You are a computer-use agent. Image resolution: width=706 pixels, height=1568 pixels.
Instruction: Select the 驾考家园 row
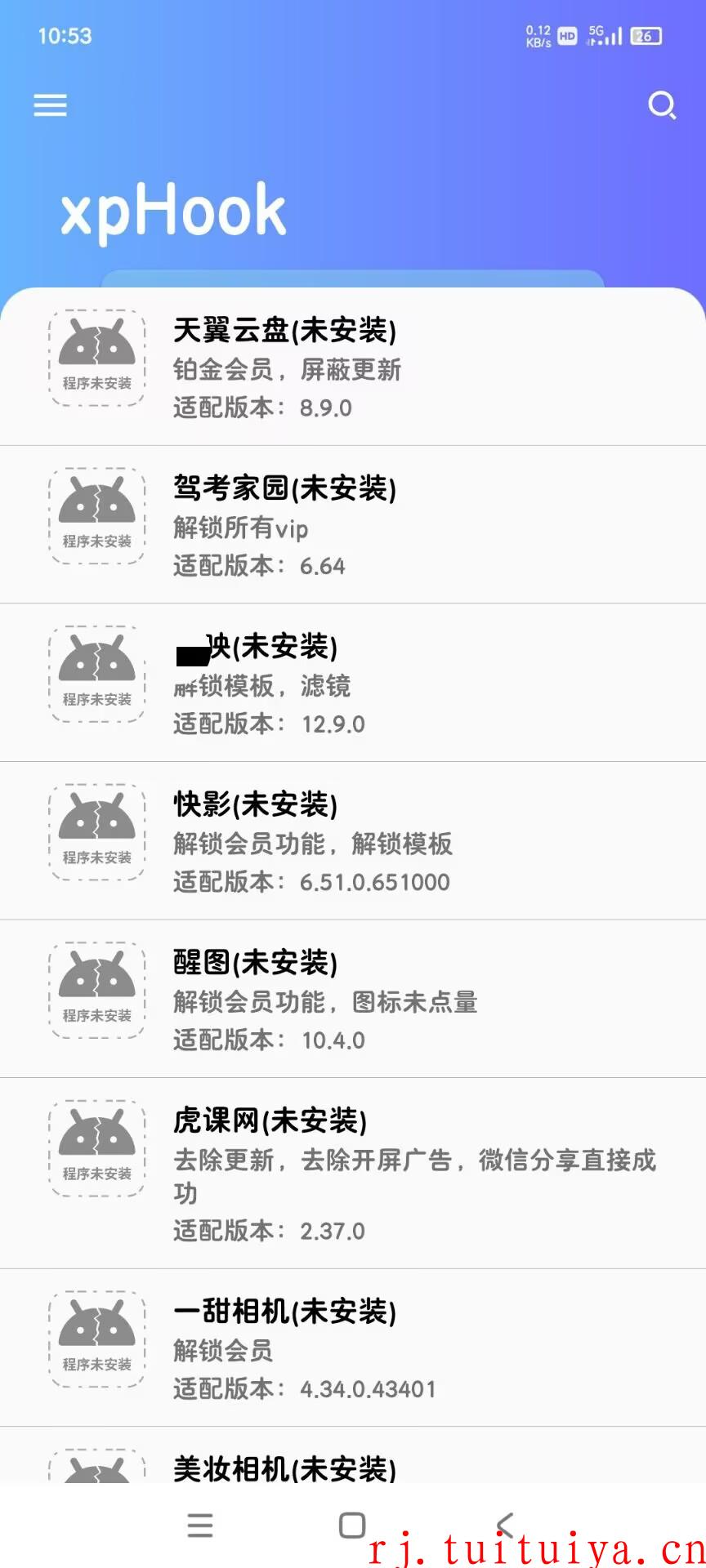pos(353,525)
